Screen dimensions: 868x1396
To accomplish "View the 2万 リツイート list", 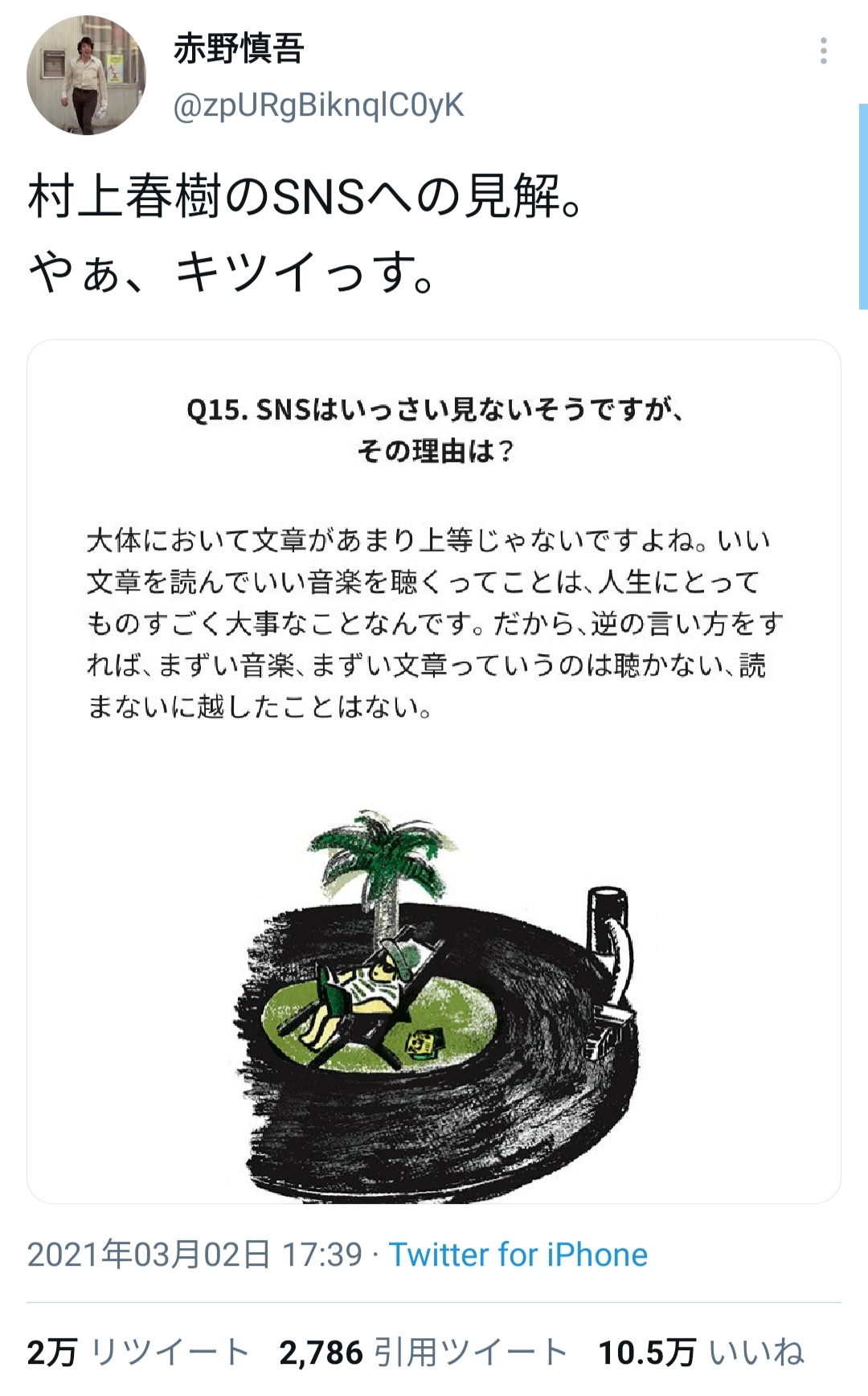I will 137,1352.
